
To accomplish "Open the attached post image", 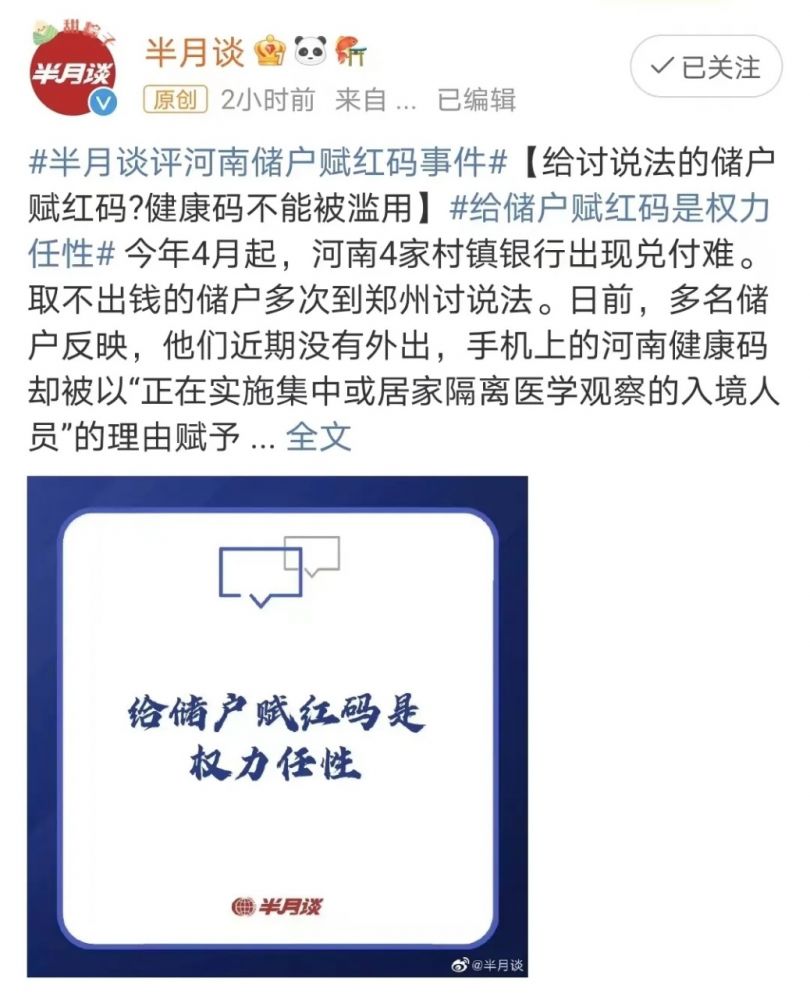I will (277, 726).
